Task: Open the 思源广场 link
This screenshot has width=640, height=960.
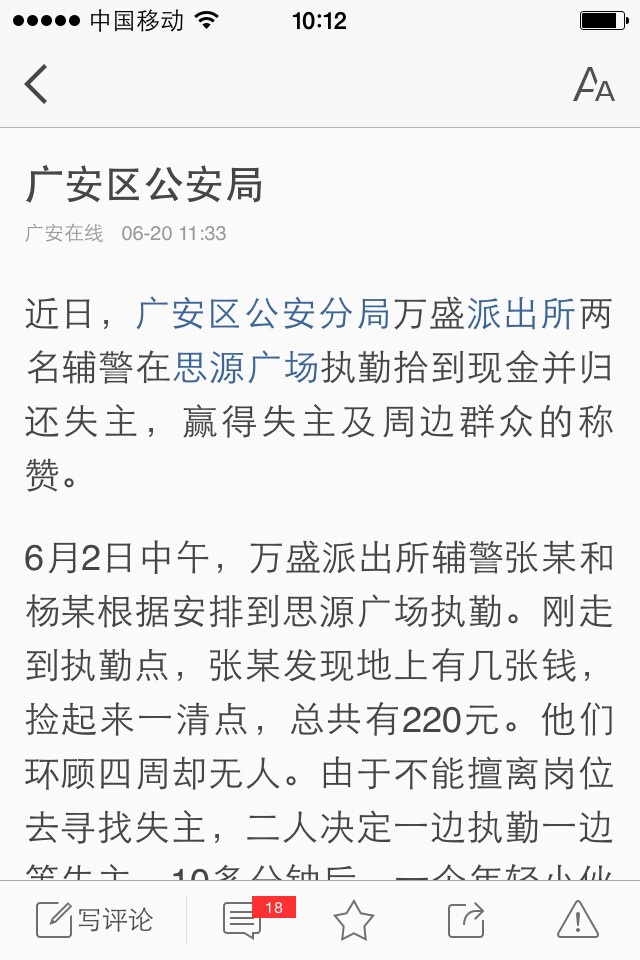Action: click(246, 368)
